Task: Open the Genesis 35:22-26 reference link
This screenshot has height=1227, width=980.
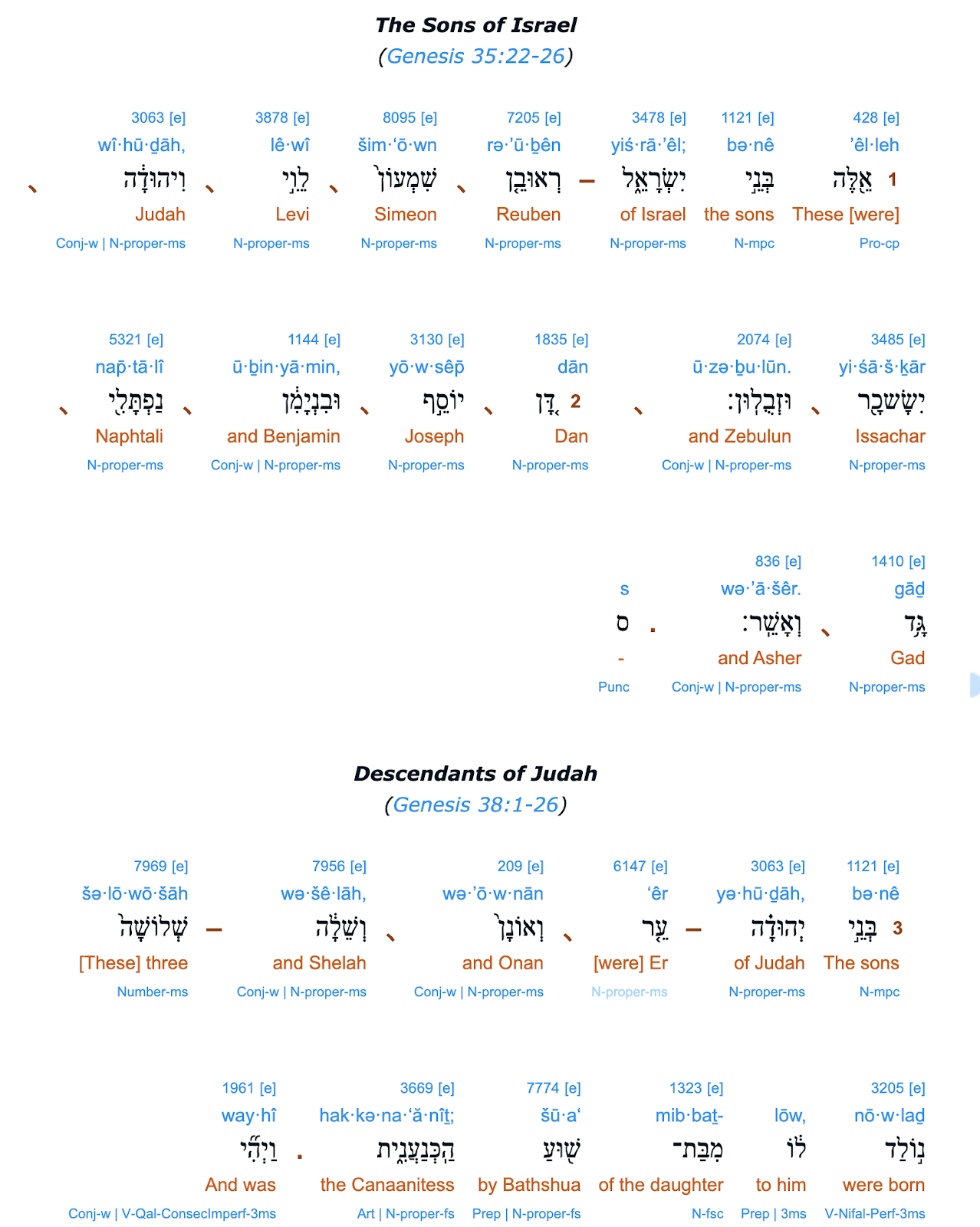Action: [475, 56]
